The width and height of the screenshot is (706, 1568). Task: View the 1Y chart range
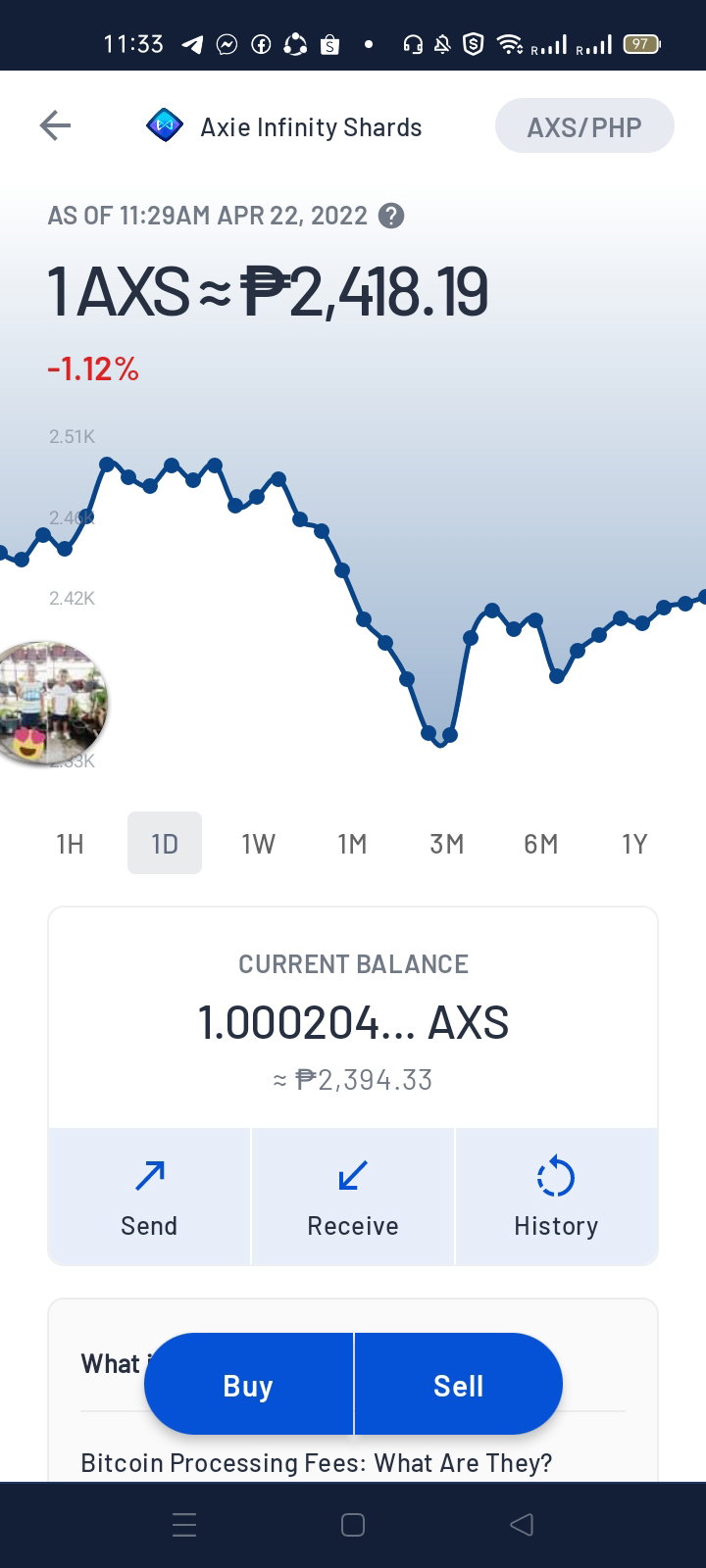[x=634, y=844]
